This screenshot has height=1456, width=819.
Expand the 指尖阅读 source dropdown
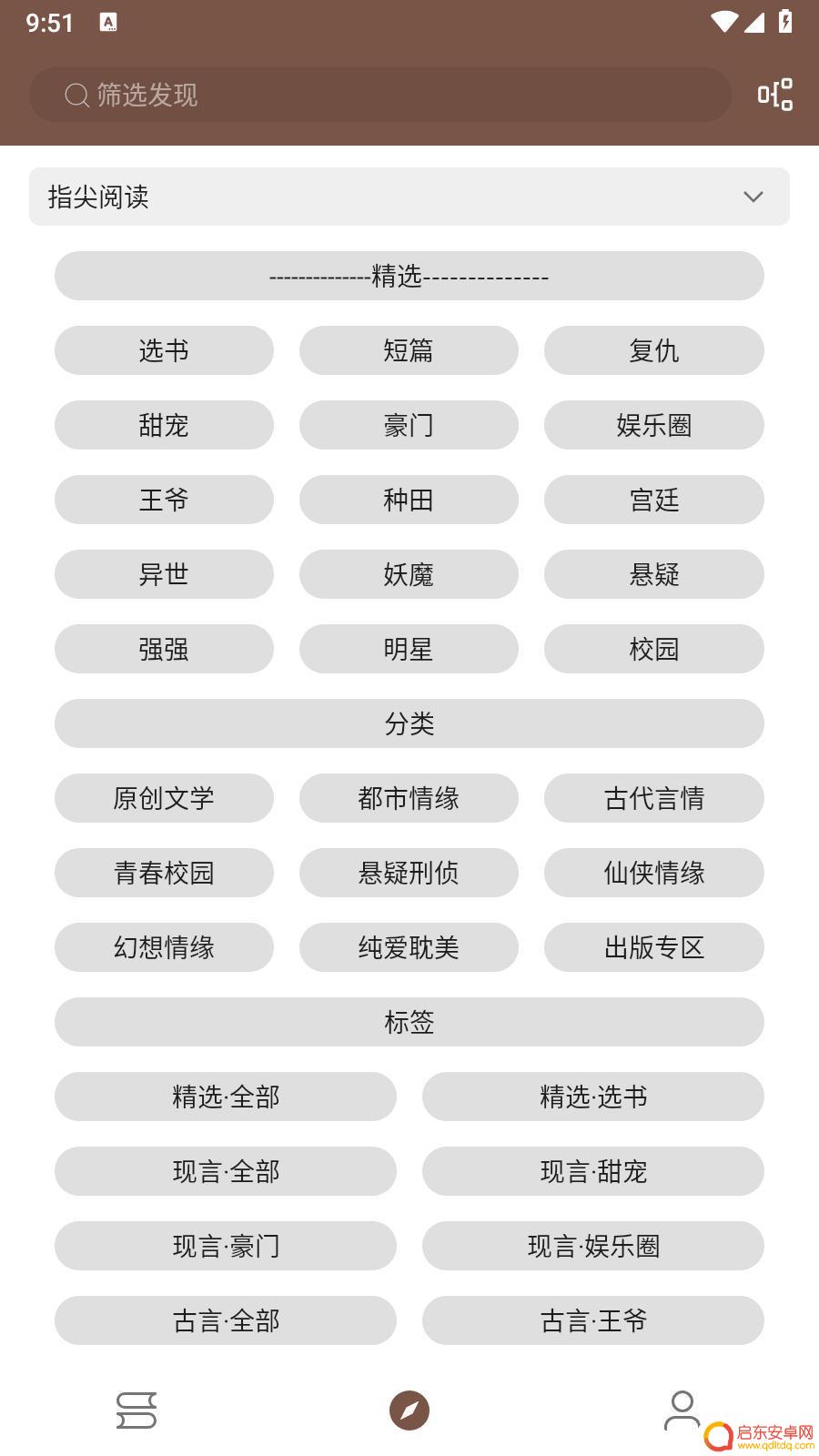click(x=409, y=197)
